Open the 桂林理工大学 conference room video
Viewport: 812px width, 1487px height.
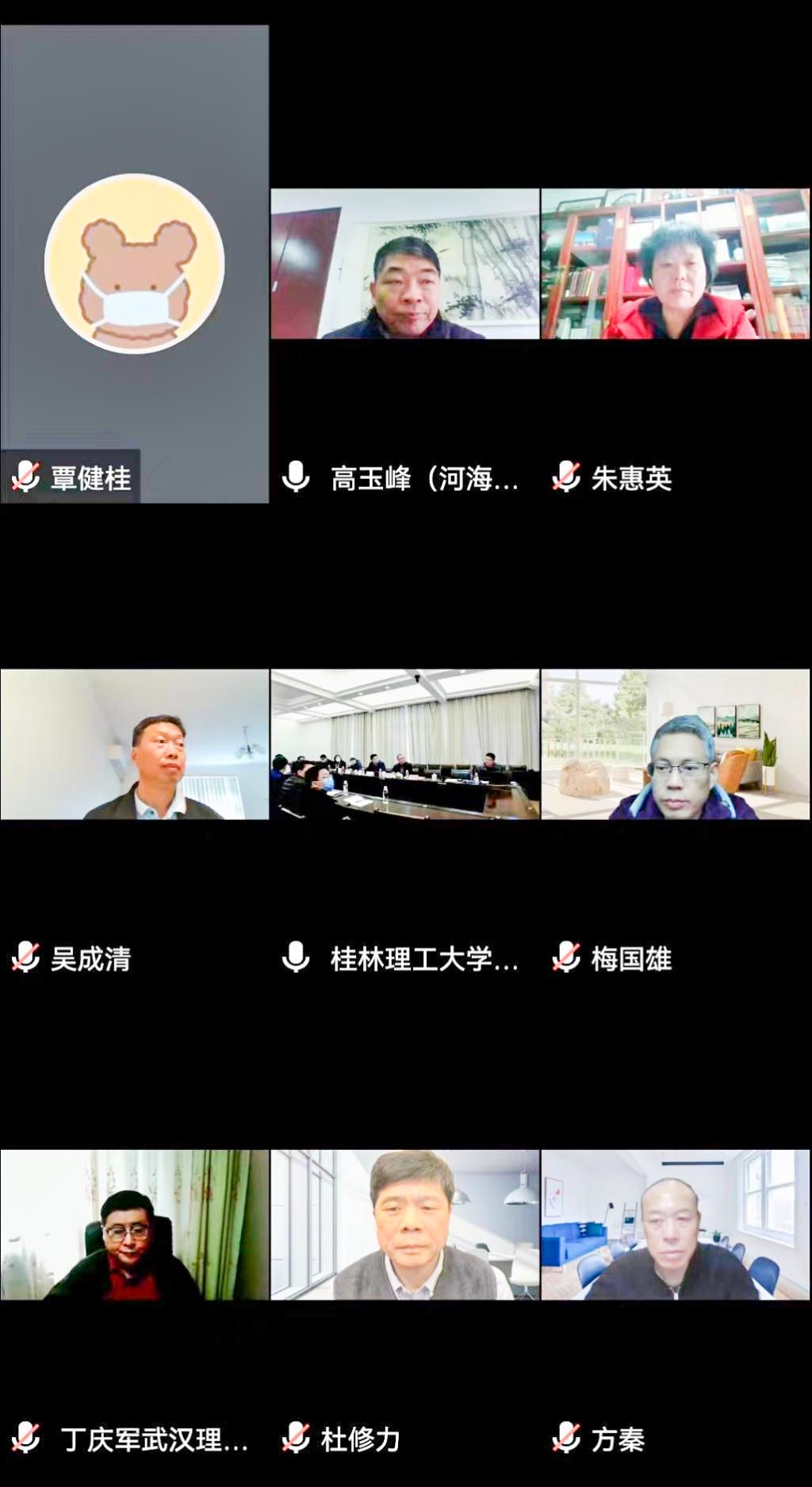tap(405, 744)
